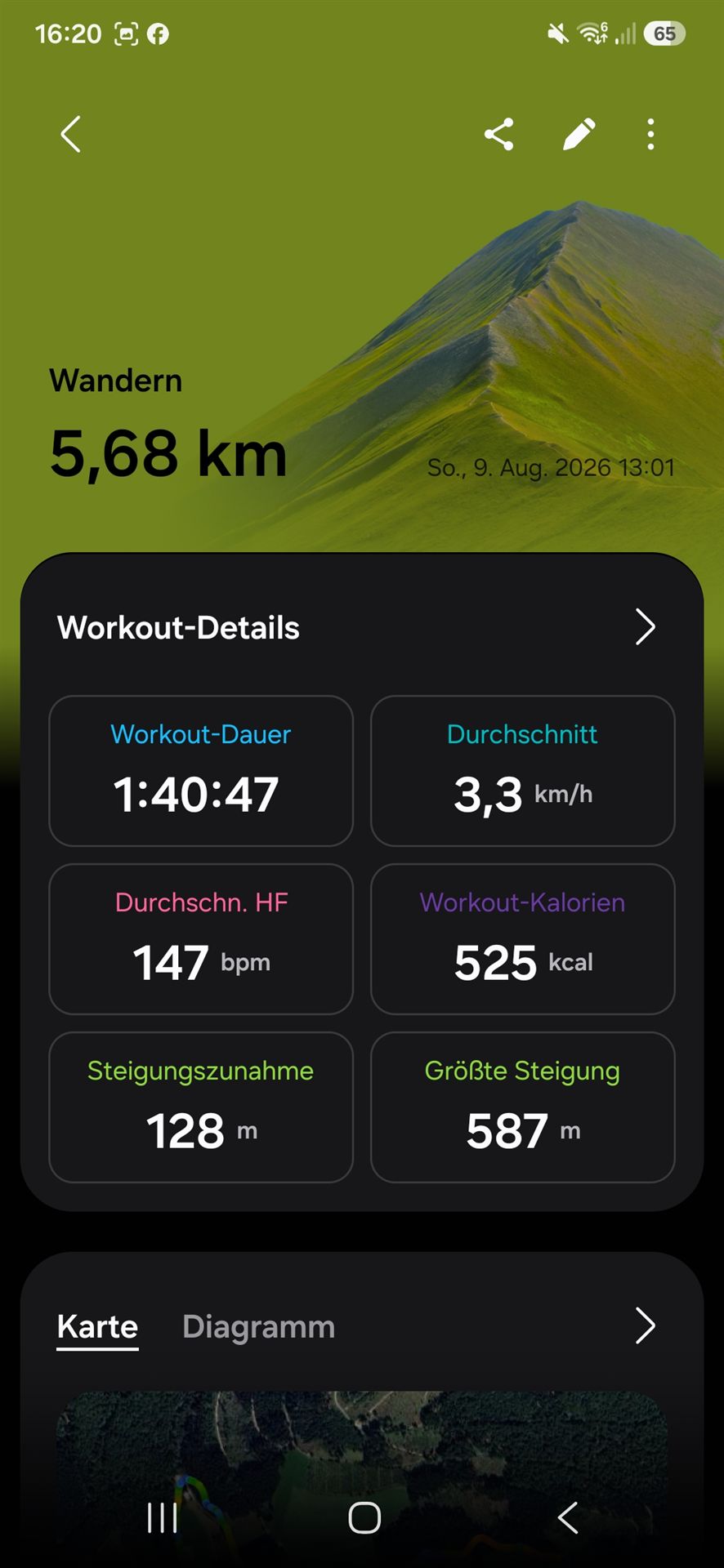Open the three-dot overflow menu
724x1568 pixels.
[x=650, y=134]
